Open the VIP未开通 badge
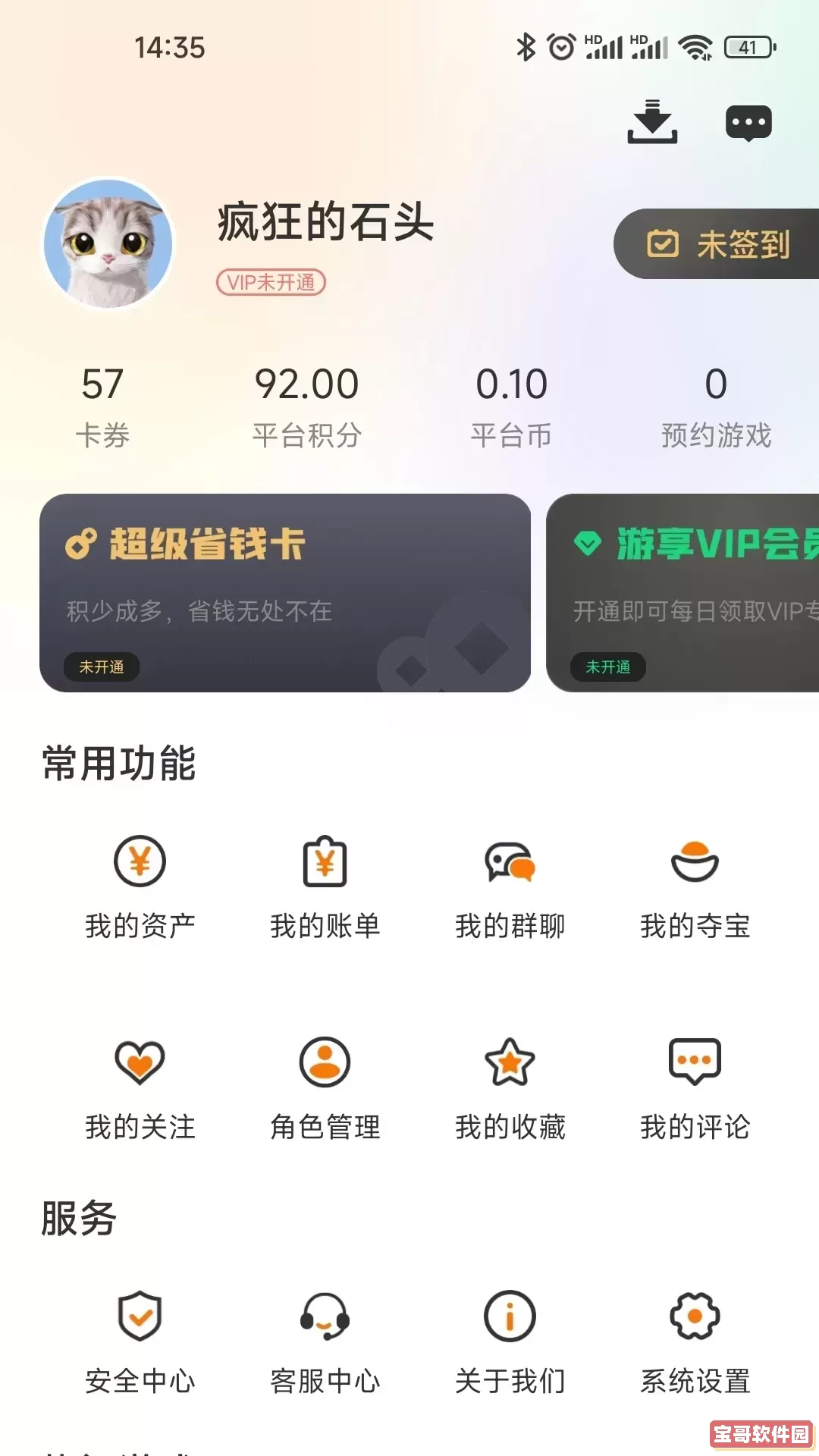The height and width of the screenshot is (1456, 819). (x=271, y=282)
